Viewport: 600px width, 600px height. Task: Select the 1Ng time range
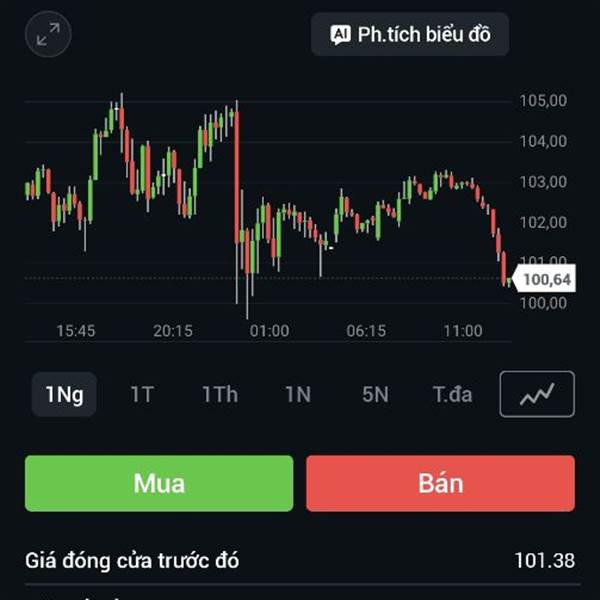(x=64, y=394)
